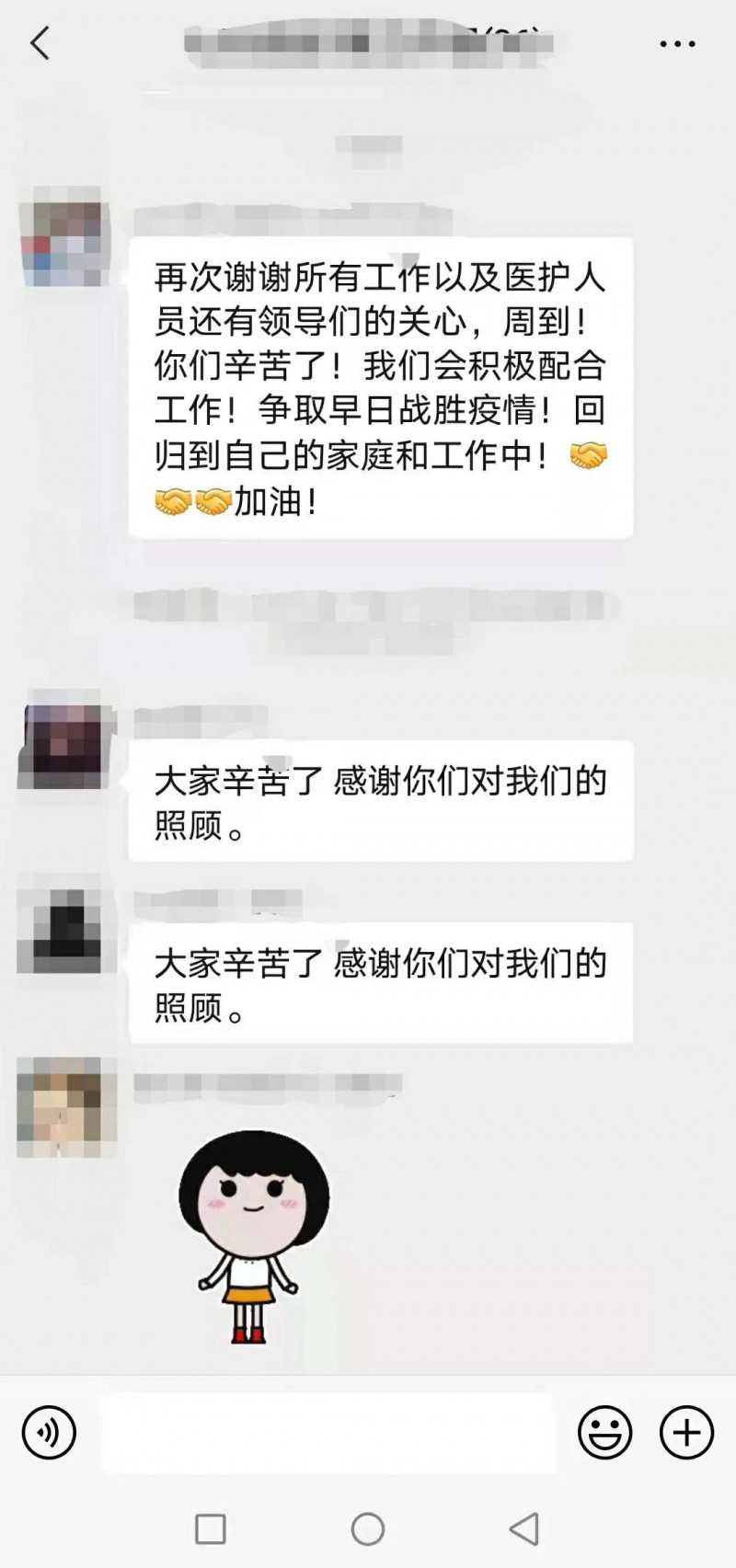Go back from the group chat
This screenshot has height=1568, width=736.
(x=40, y=43)
